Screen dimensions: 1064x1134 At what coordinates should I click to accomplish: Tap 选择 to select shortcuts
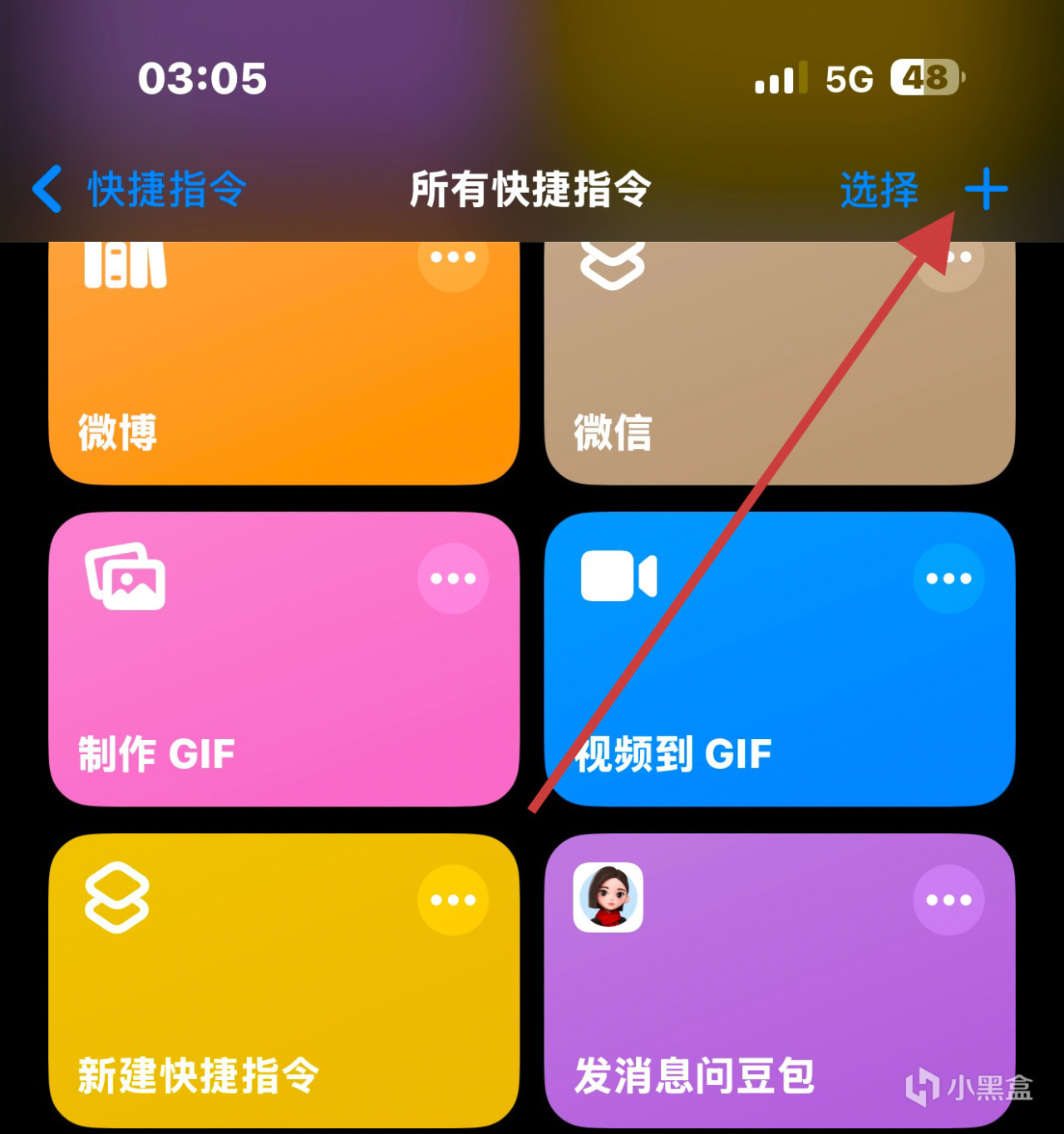tap(879, 190)
